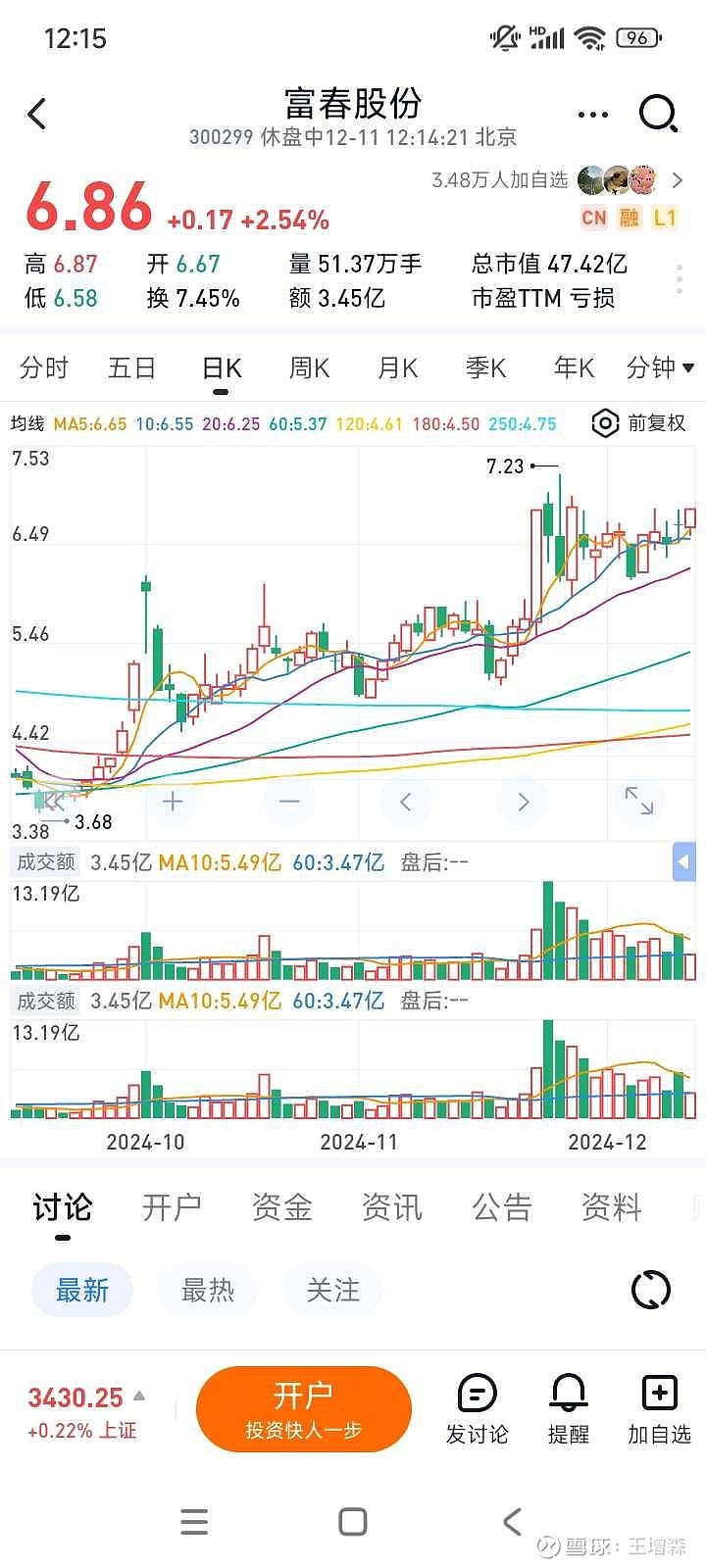Refresh the discussion list
Screen dimensions: 706x1568
(651, 1290)
